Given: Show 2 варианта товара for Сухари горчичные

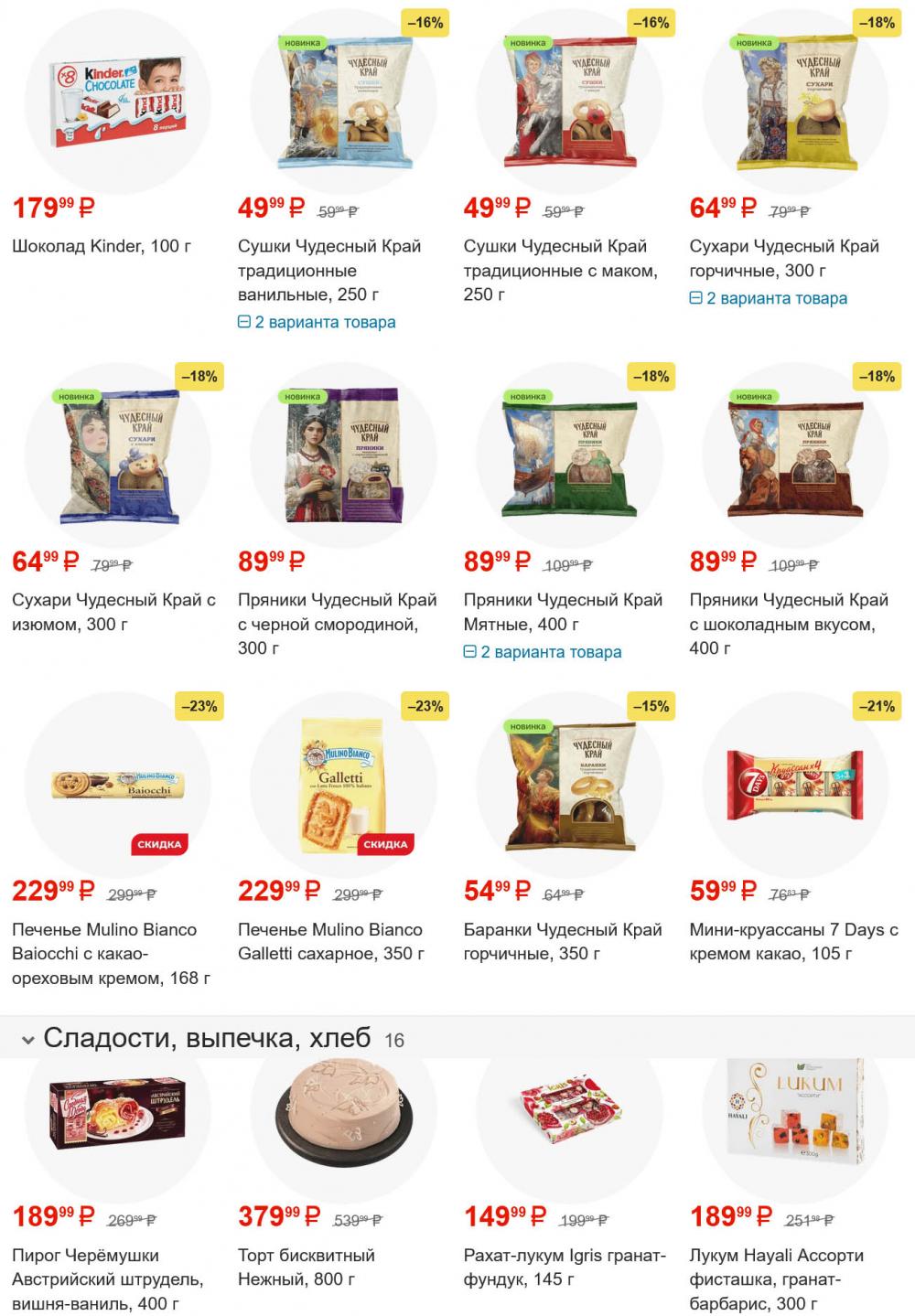Looking at the screenshot, I should point(769,298).
